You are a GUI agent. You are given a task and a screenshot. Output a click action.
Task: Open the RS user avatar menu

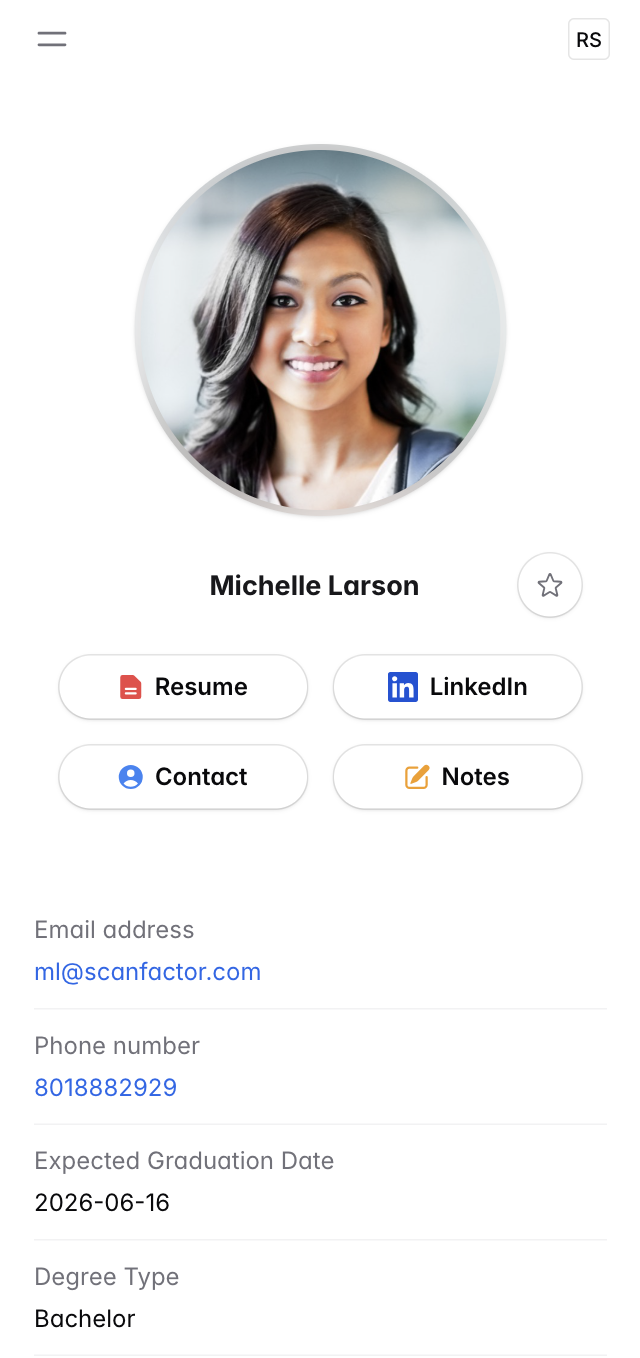(x=588, y=40)
